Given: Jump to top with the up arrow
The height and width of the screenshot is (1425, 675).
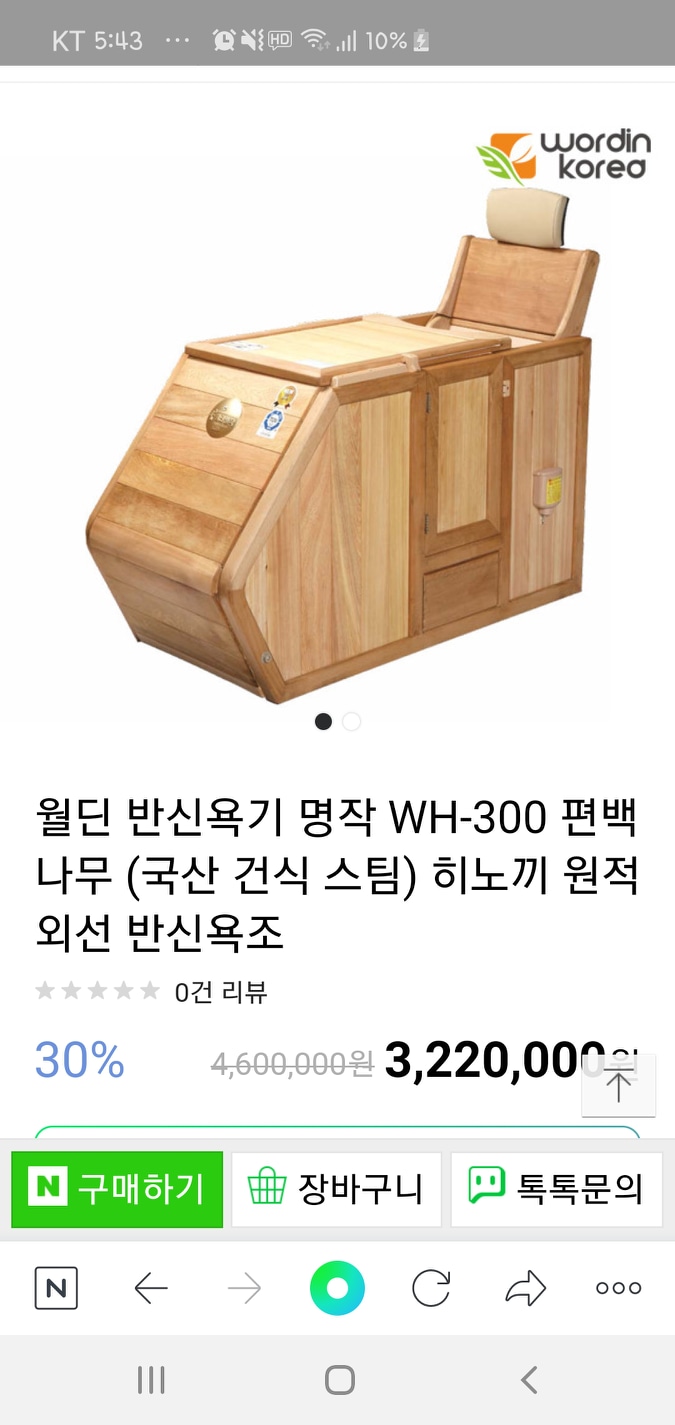Looking at the screenshot, I should [x=618, y=1086].
